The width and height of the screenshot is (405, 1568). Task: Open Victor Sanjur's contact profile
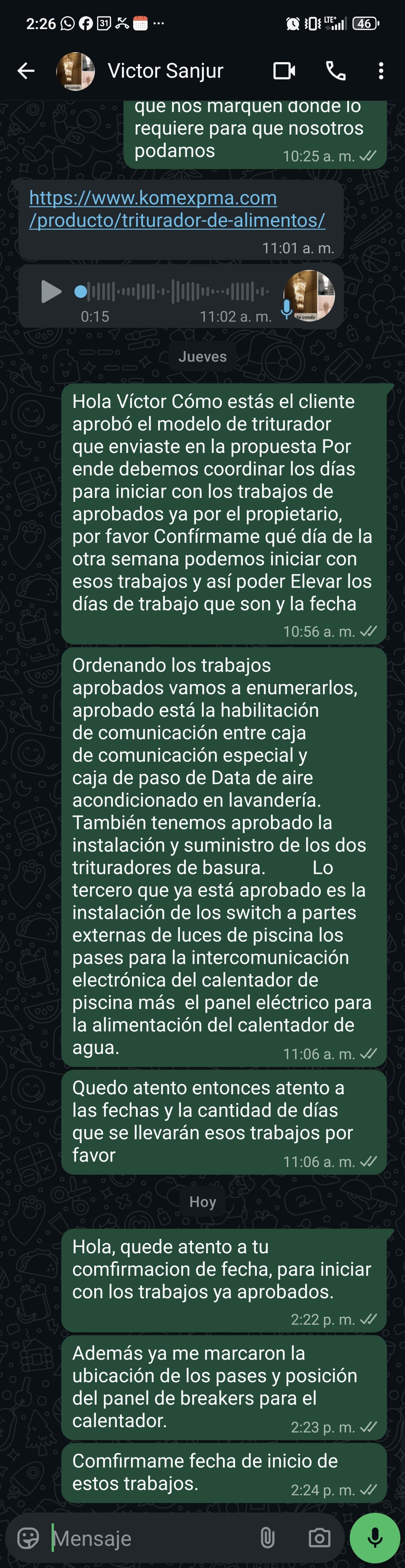point(165,71)
